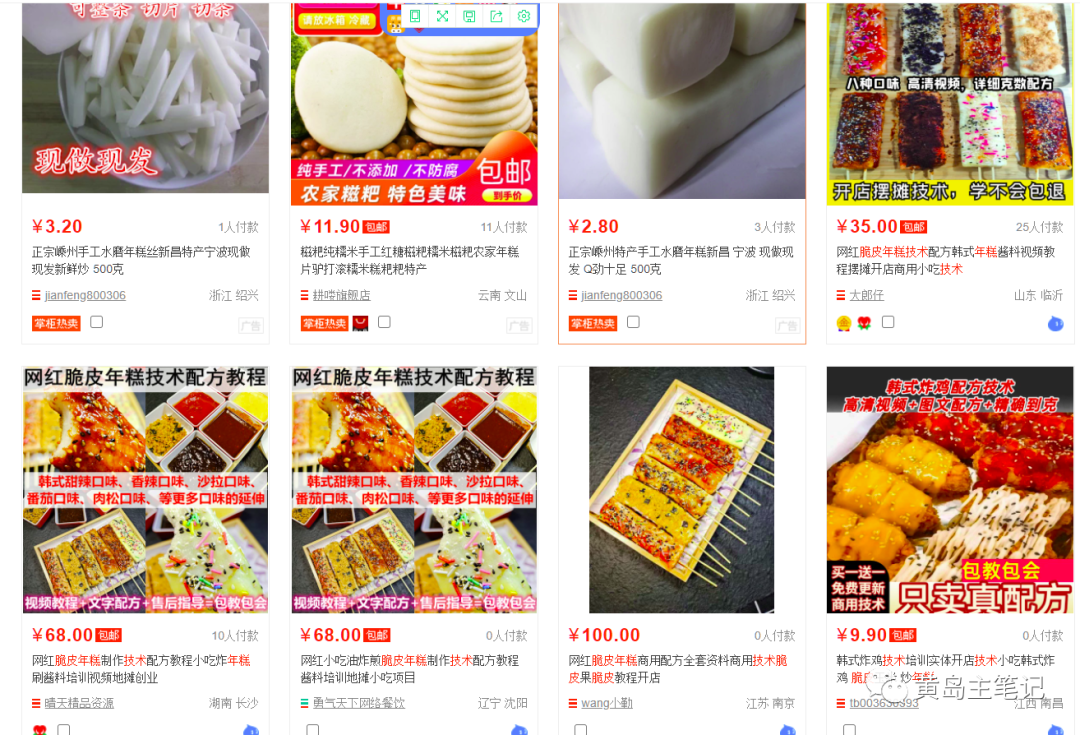Open the settings gear in floating toolbar
This screenshot has width=1080, height=735.
523,16
